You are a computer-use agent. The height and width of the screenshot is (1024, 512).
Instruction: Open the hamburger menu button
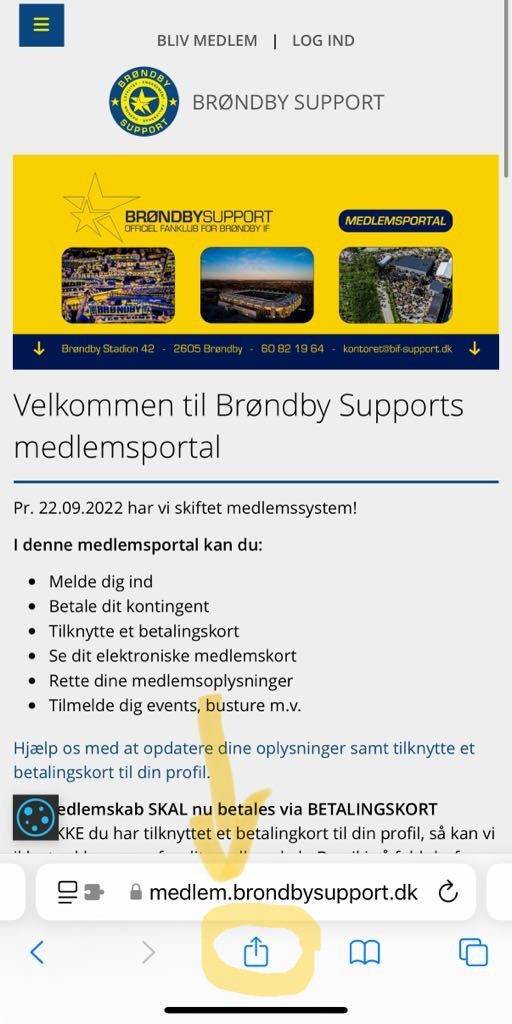(x=41, y=25)
